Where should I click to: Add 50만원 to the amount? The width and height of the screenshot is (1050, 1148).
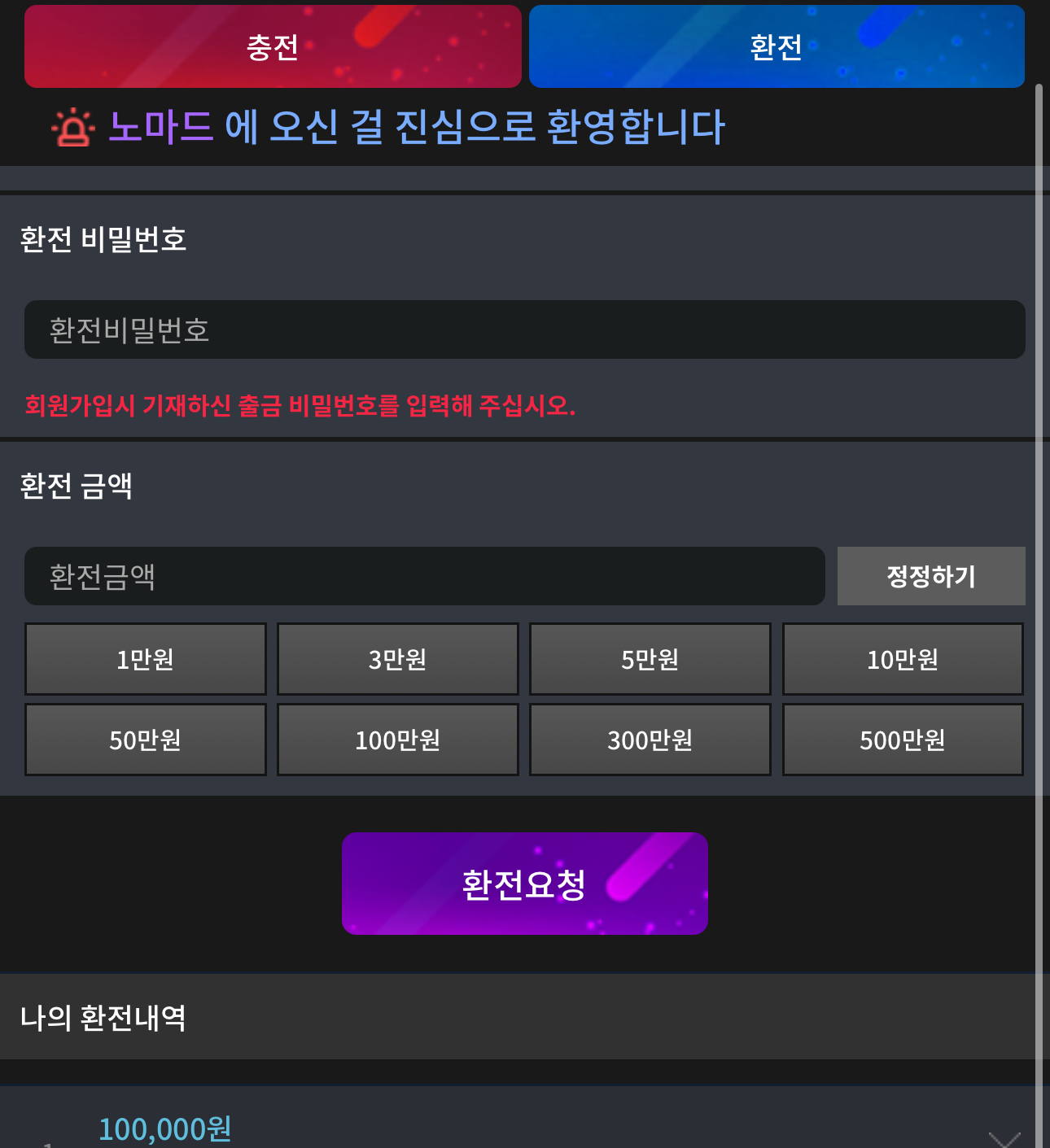point(146,740)
